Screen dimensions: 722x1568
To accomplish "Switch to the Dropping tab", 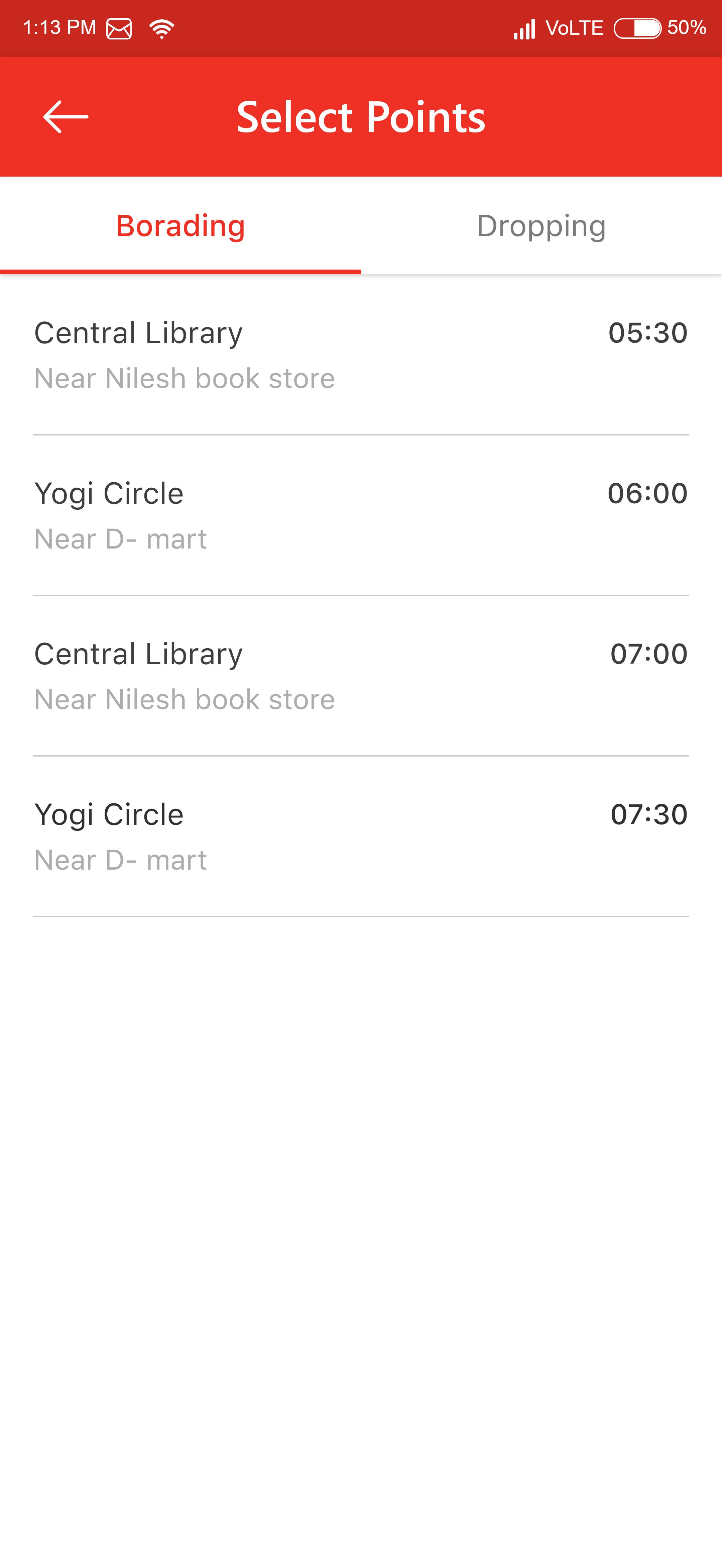I will 541,226.
